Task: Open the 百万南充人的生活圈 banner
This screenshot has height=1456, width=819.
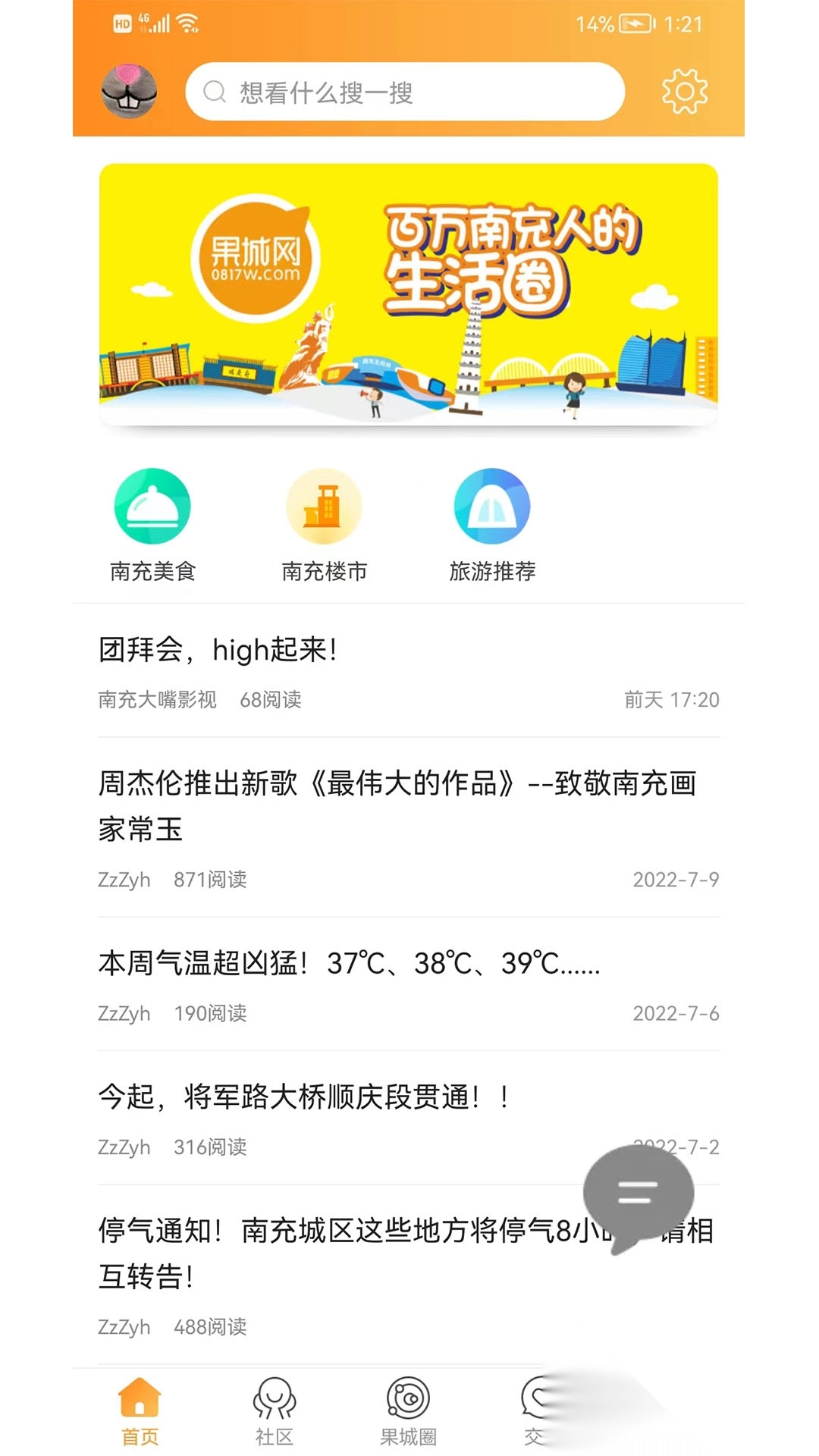Action: [x=409, y=294]
